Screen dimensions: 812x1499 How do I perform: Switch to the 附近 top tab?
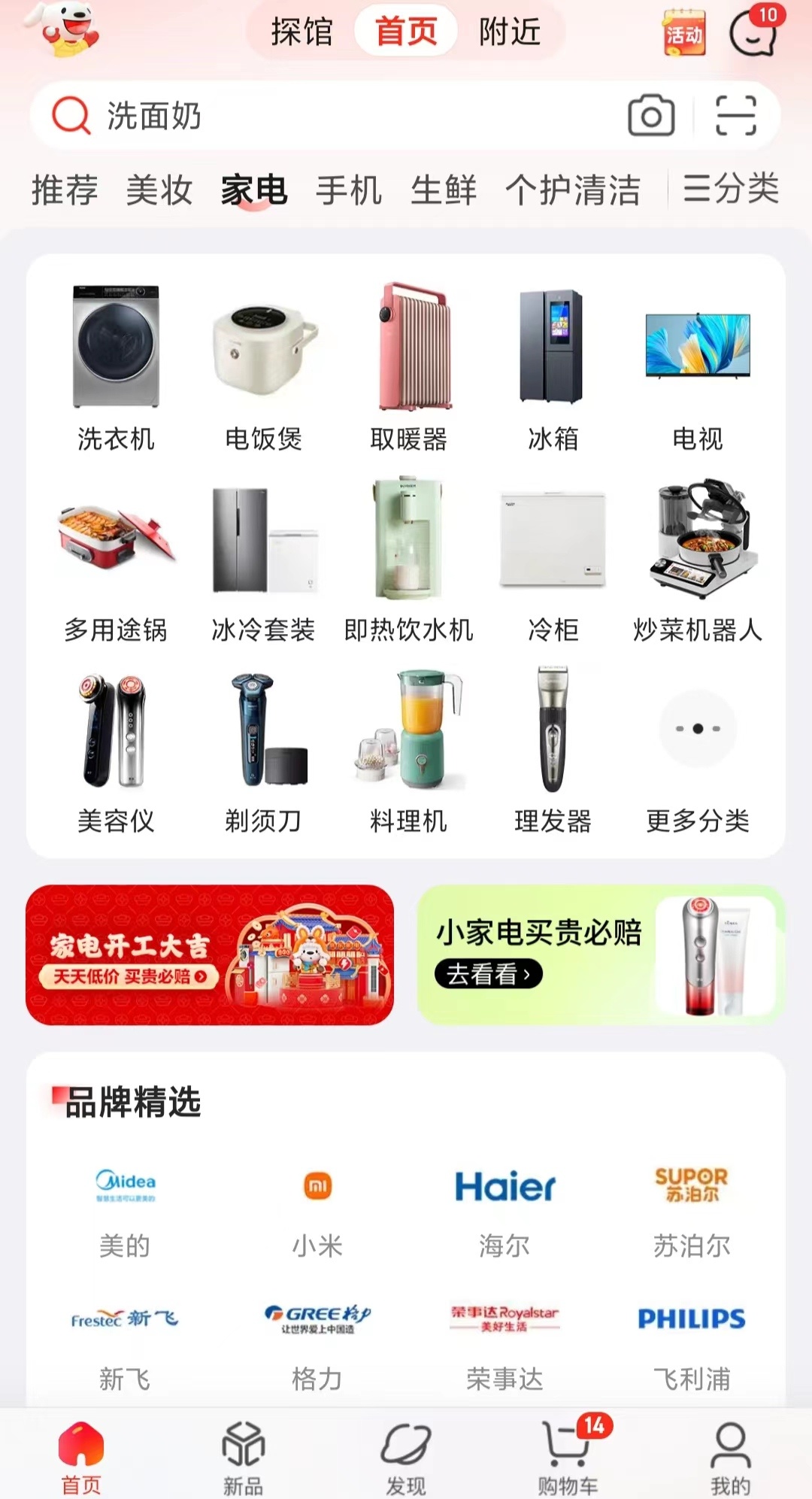point(510,32)
